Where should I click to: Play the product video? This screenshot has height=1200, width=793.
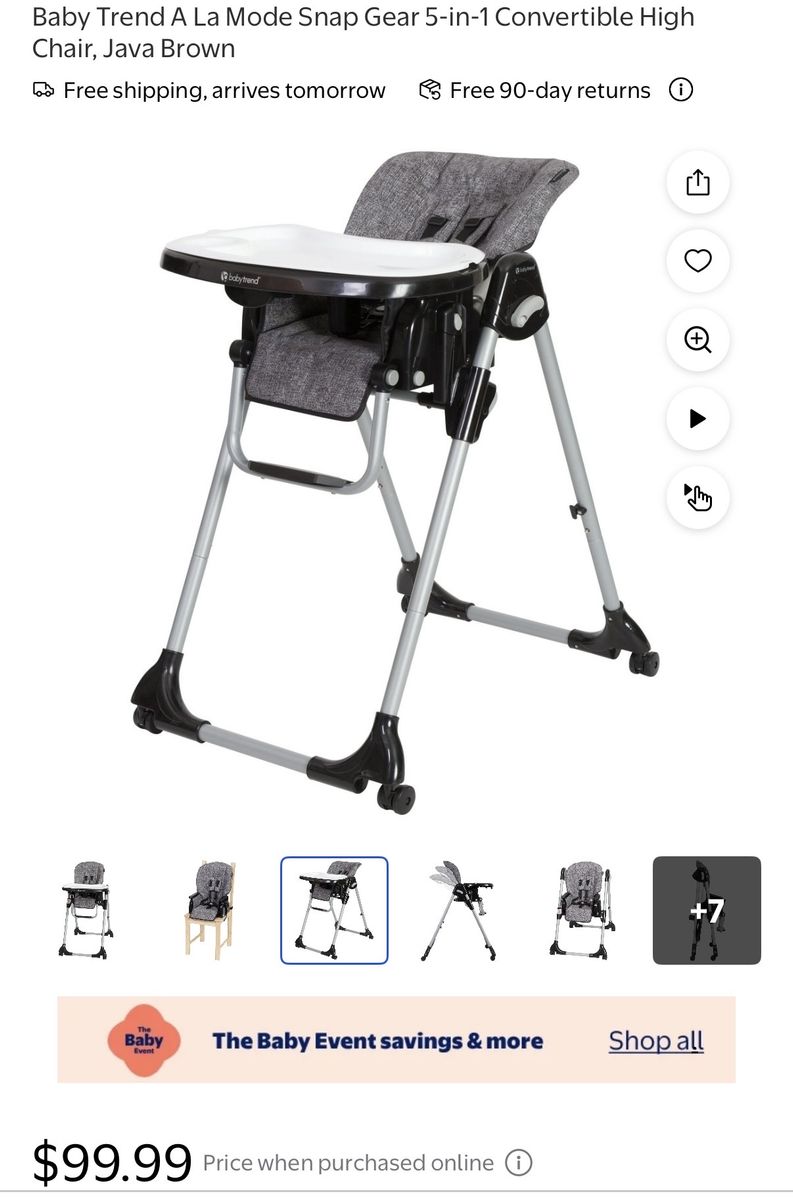(697, 418)
